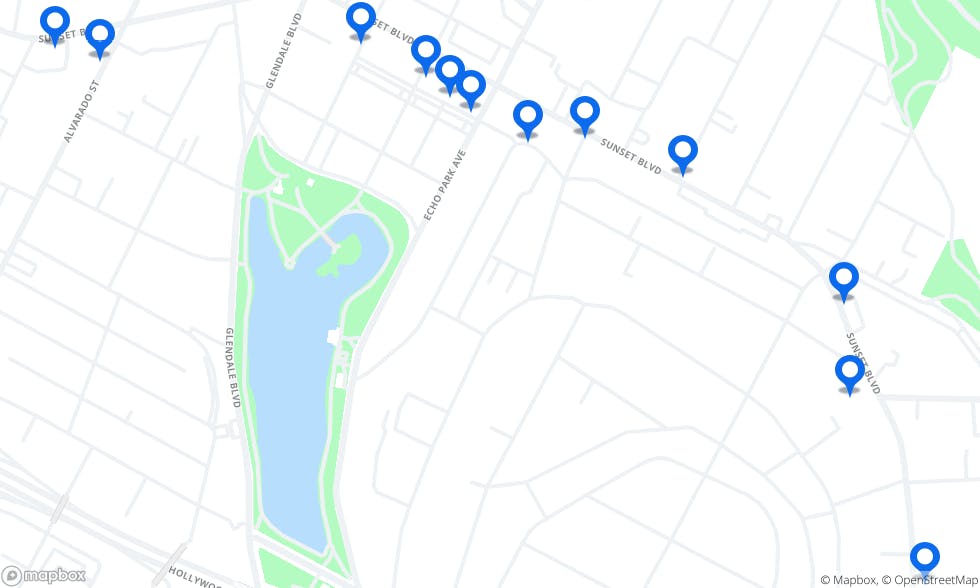Image resolution: width=980 pixels, height=588 pixels.
Task: Open the pin at Echo Park Ave and Sunset
Action: coord(471,87)
